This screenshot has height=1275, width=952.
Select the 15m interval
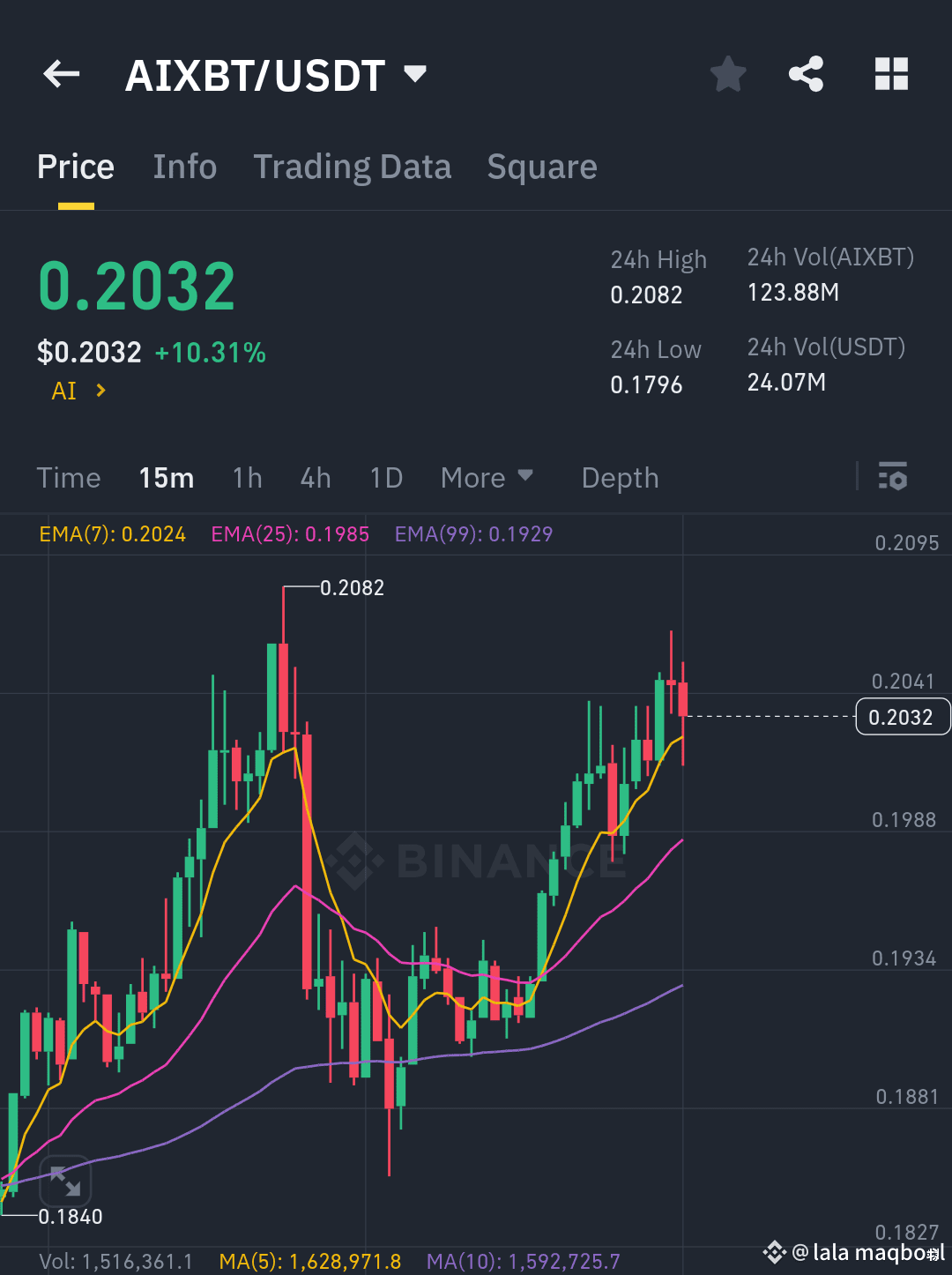point(166,477)
